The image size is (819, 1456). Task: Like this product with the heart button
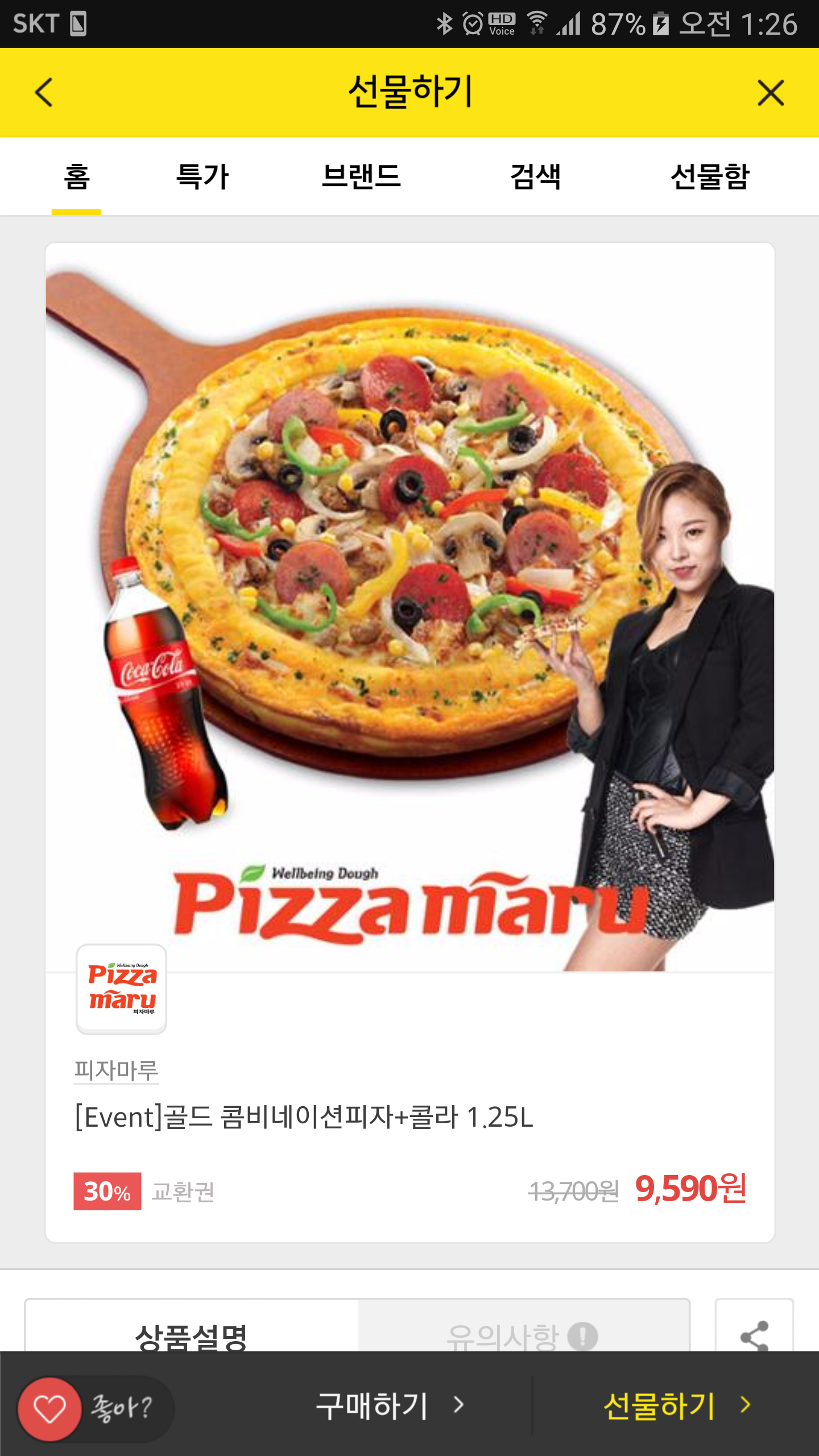[50, 1409]
